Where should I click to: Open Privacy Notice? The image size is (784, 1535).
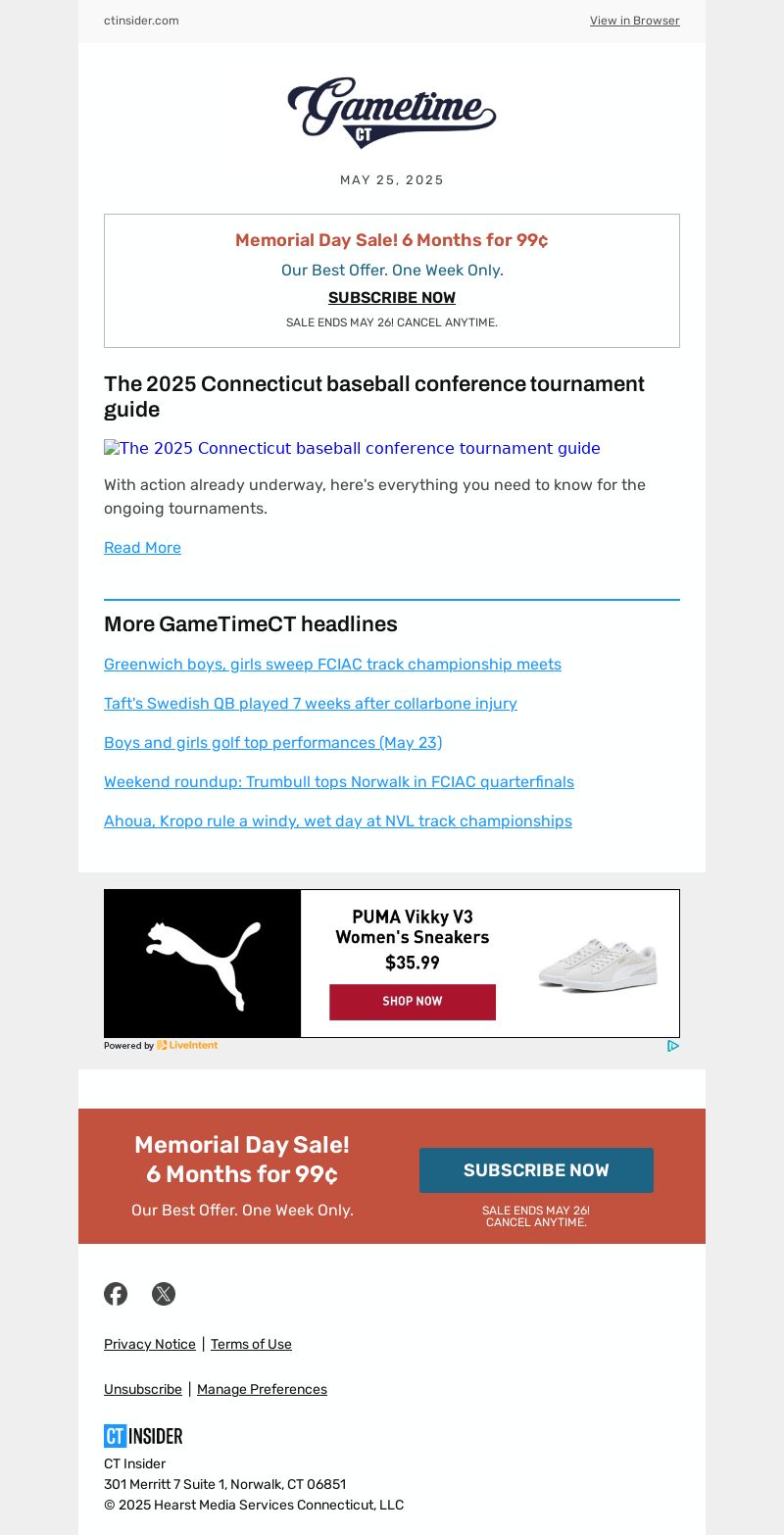tap(150, 1344)
